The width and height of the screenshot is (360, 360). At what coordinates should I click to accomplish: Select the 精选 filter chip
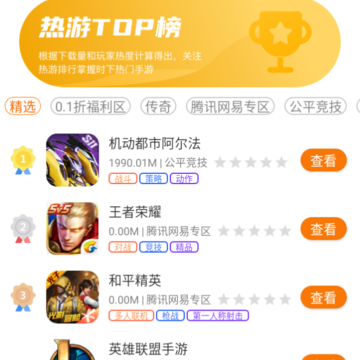[23, 107]
